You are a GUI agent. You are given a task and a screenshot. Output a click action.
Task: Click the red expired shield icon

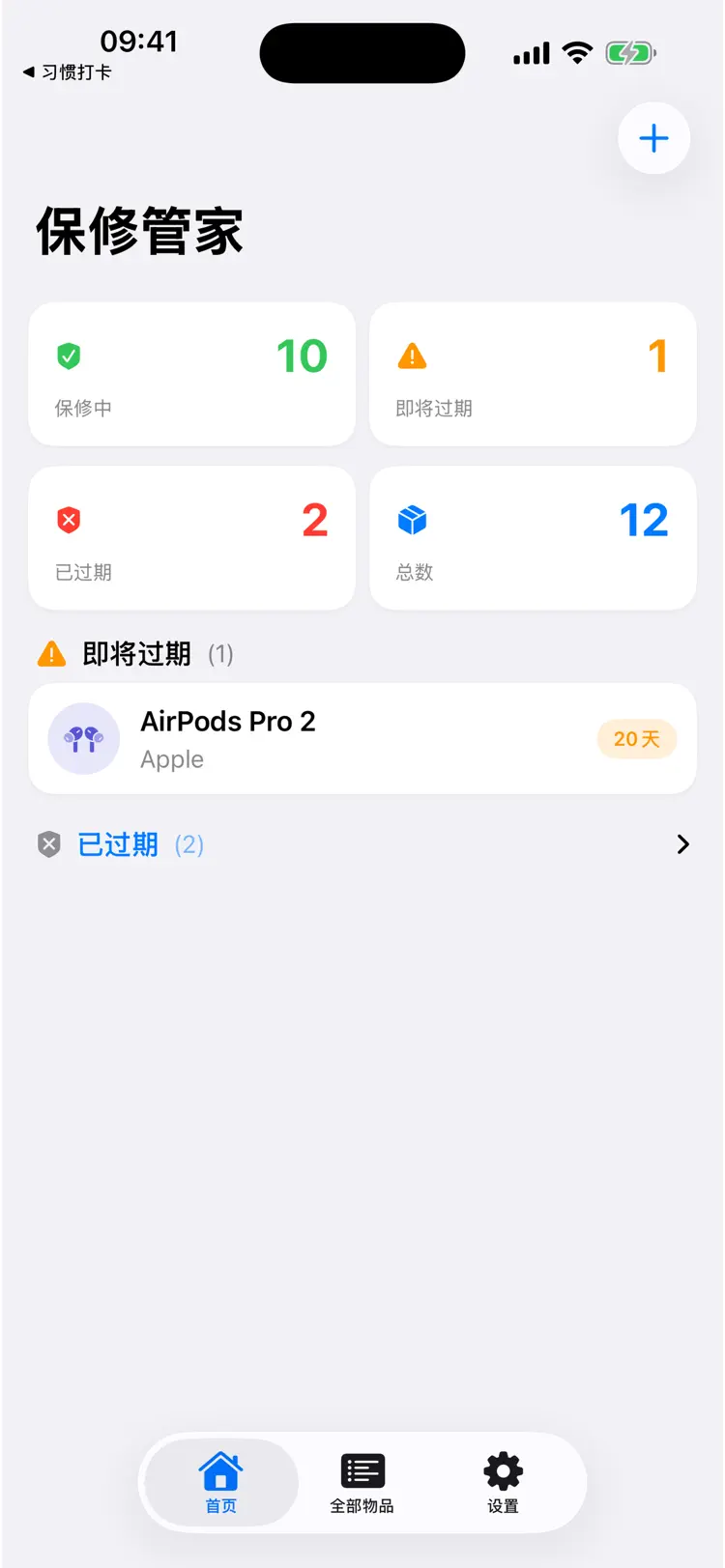(68, 520)
